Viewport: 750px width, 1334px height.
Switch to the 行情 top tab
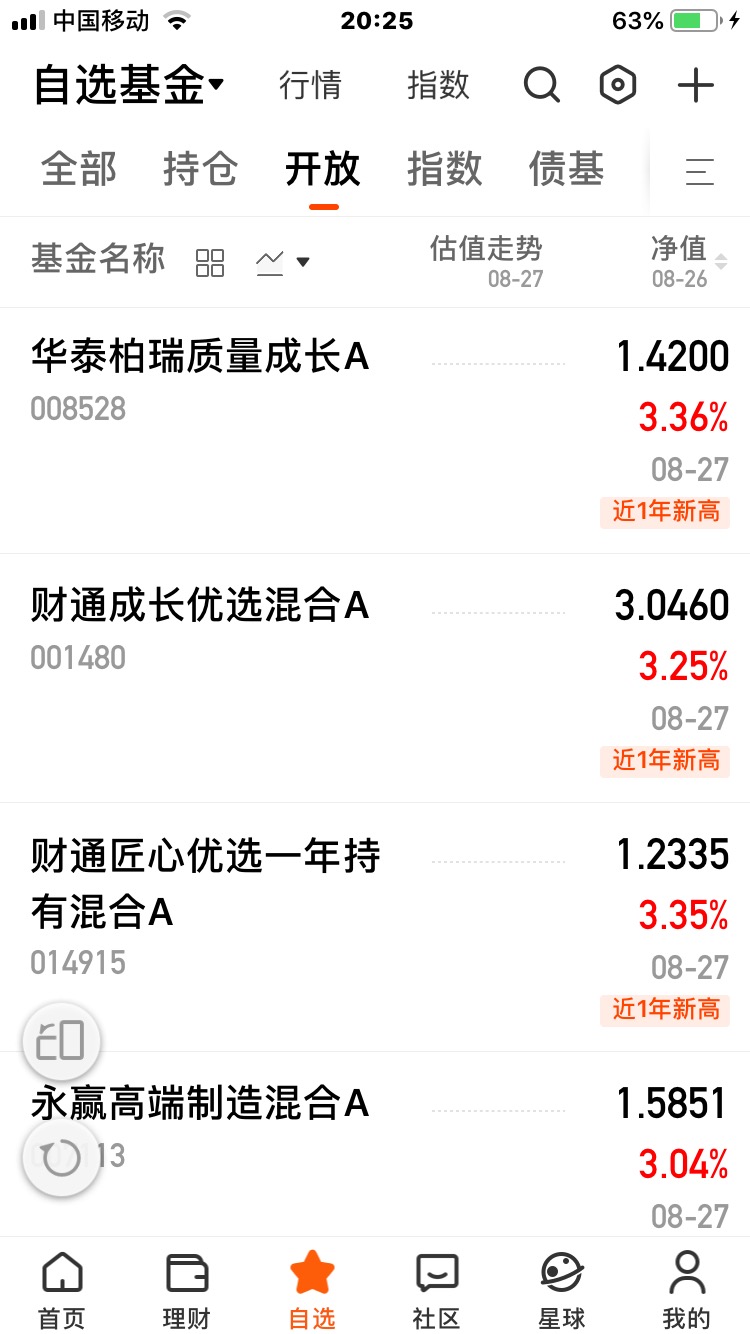click(x=310, y=86)
